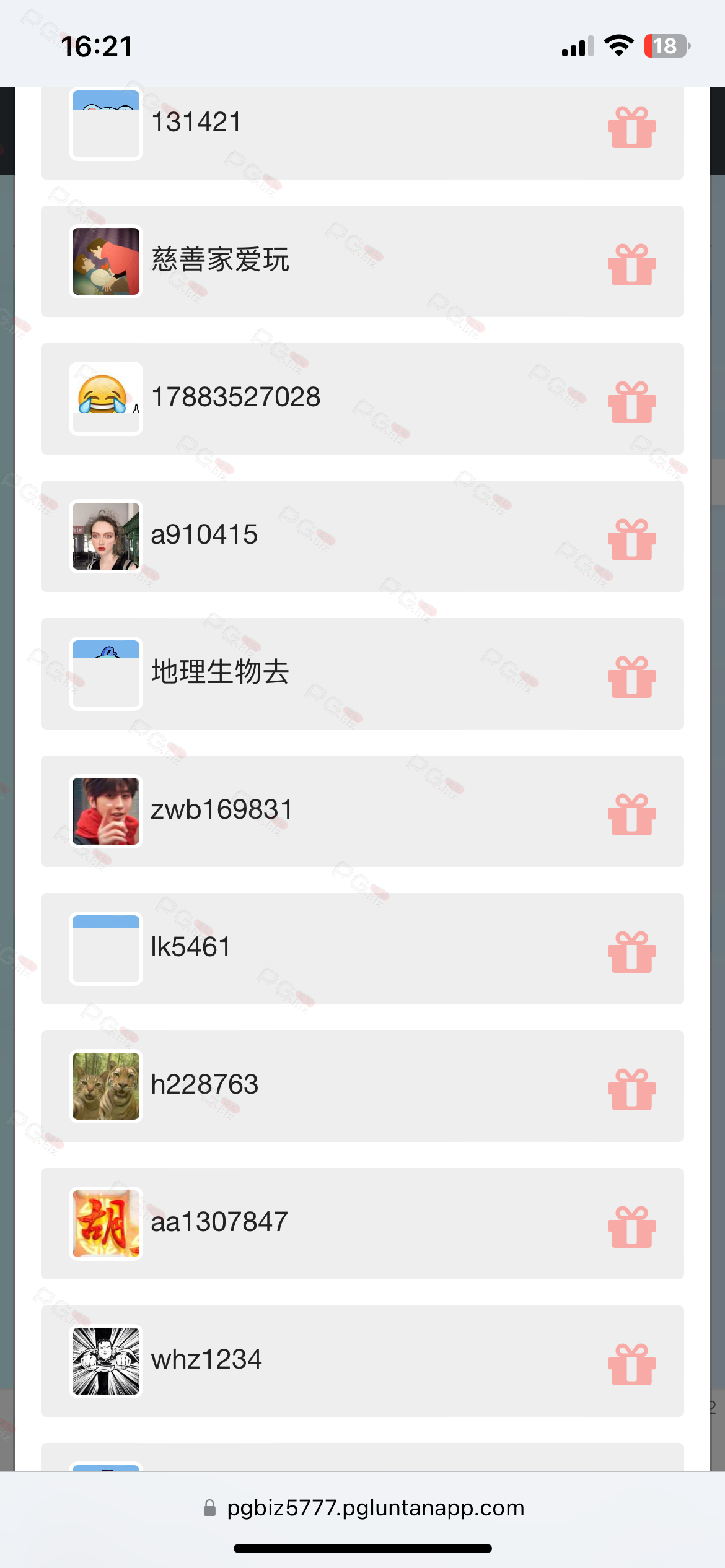
Task: Tap the gift icon for 地理生物去
Action: (x=631, y=677)
